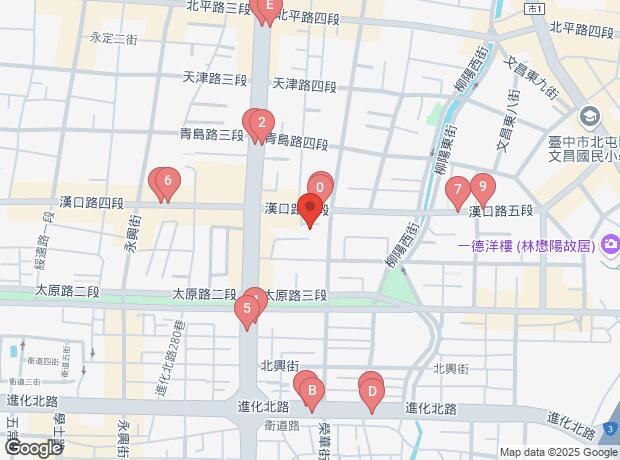Tap map marker labeled 9
This screenshot has width=620, height=460.
pos(483,186)
